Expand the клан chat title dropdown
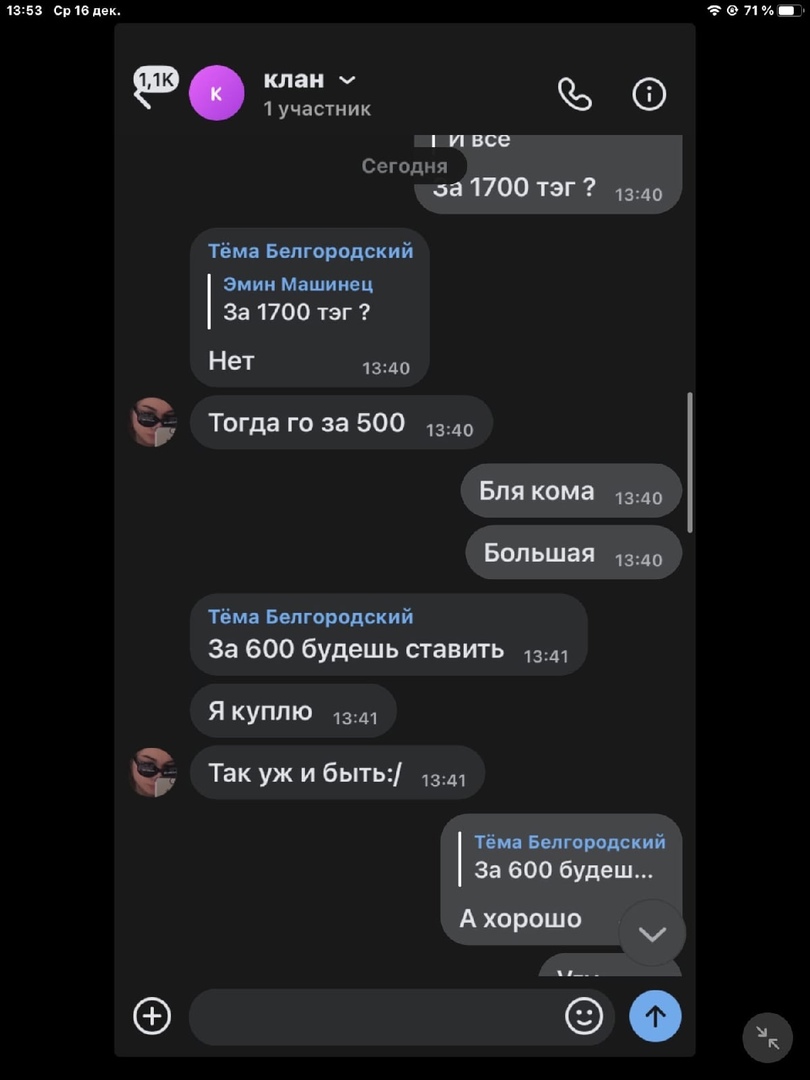The width and height of the screenshot is (810, 1080). tap(347, 80)
